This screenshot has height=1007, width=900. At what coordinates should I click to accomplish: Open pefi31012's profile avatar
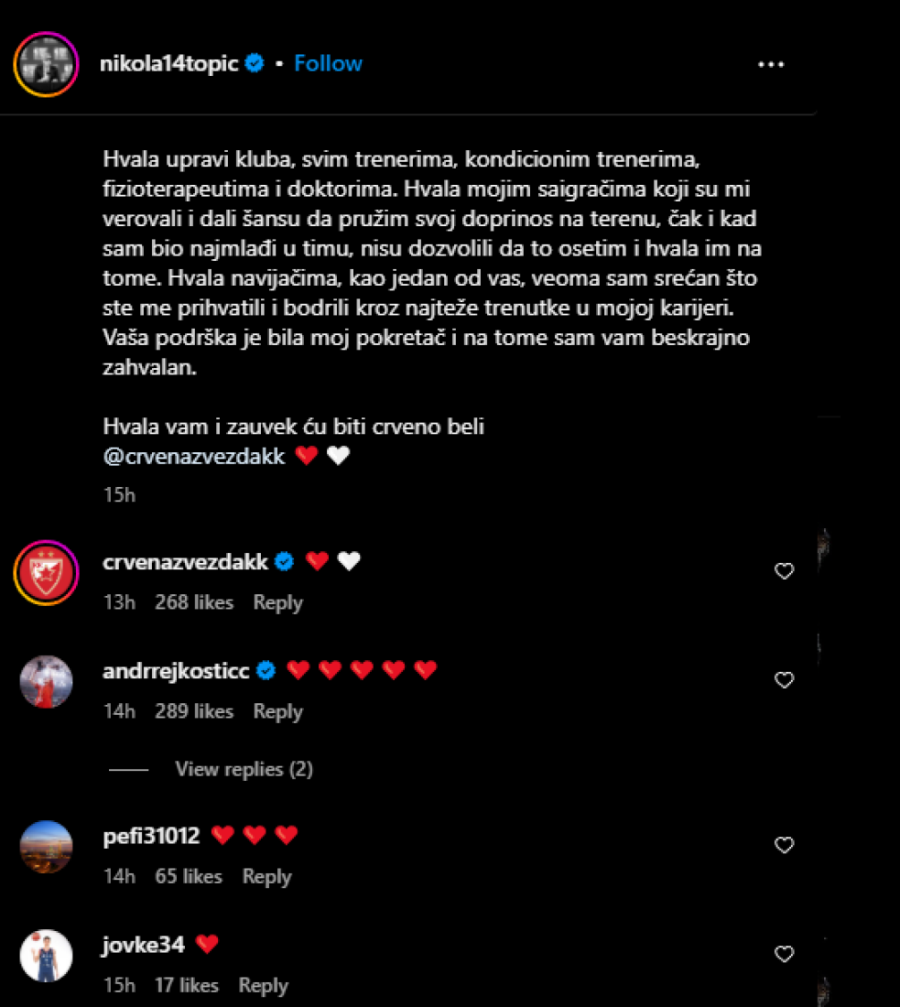click(x=46, y=846)
